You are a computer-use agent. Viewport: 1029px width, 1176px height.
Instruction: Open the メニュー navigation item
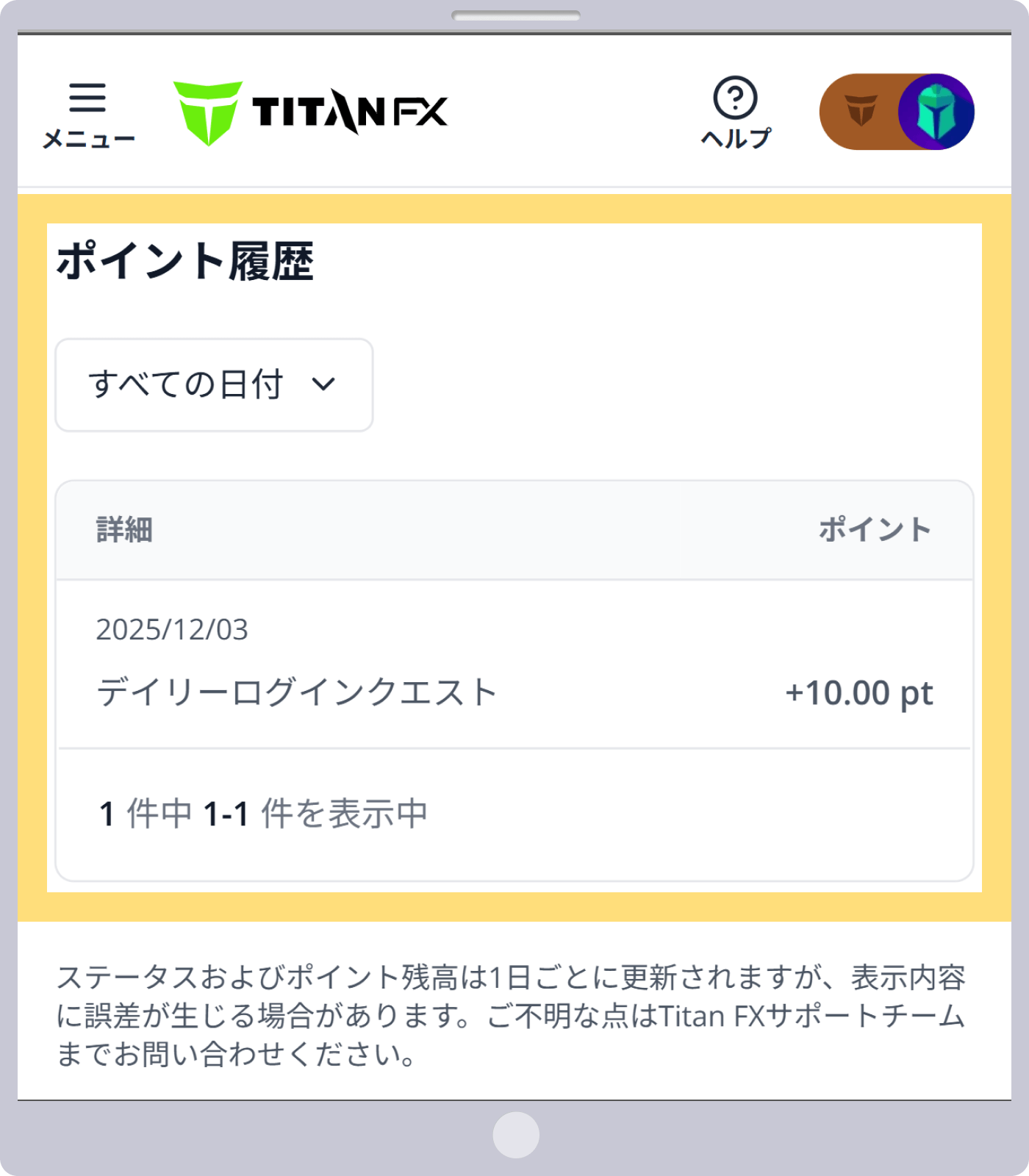(88, 114)
